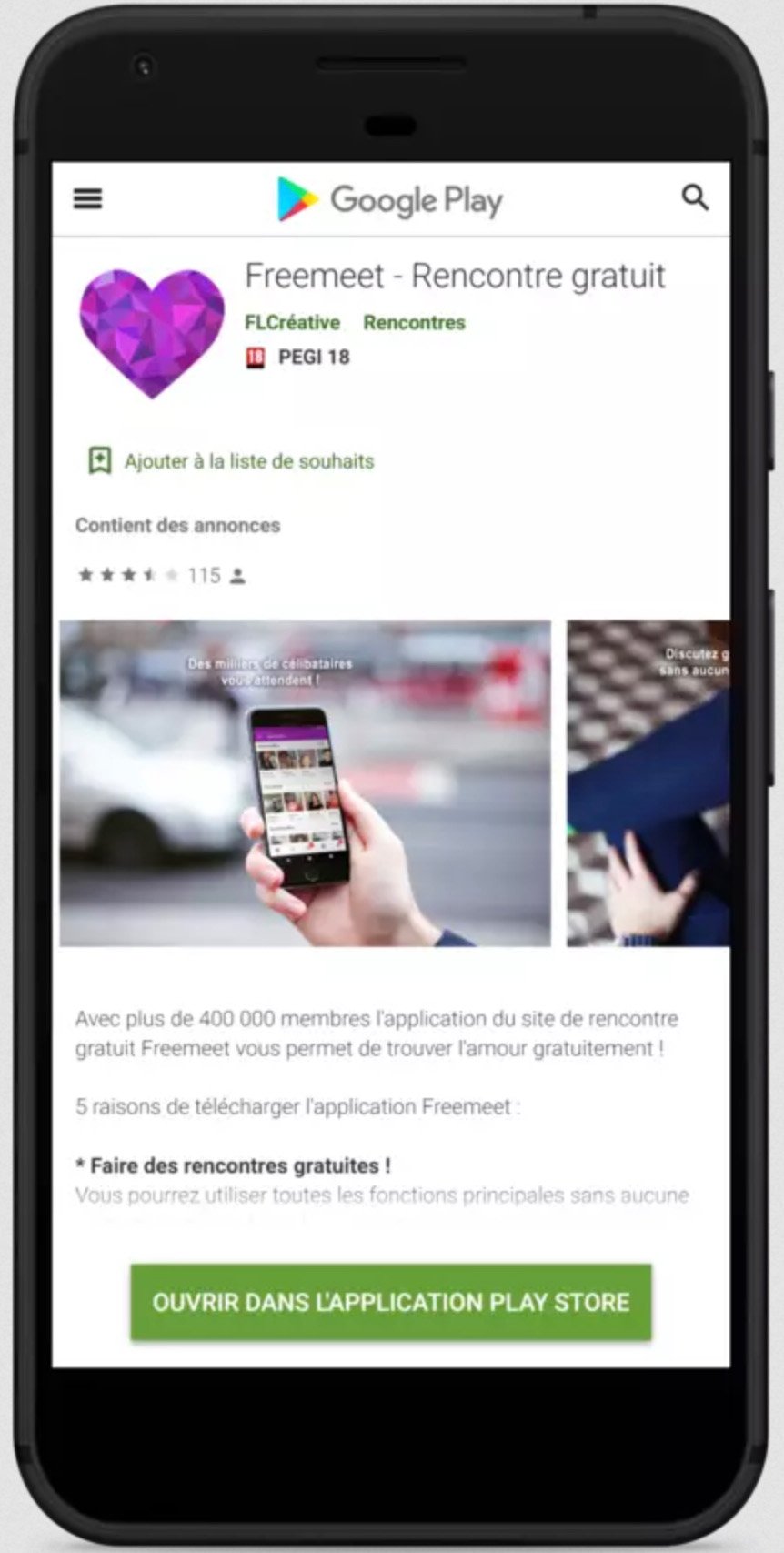View the 'Discutez' screenshot
This screenshot has height=1553, width=784.
pyautogui.click(x=648, y=783)
